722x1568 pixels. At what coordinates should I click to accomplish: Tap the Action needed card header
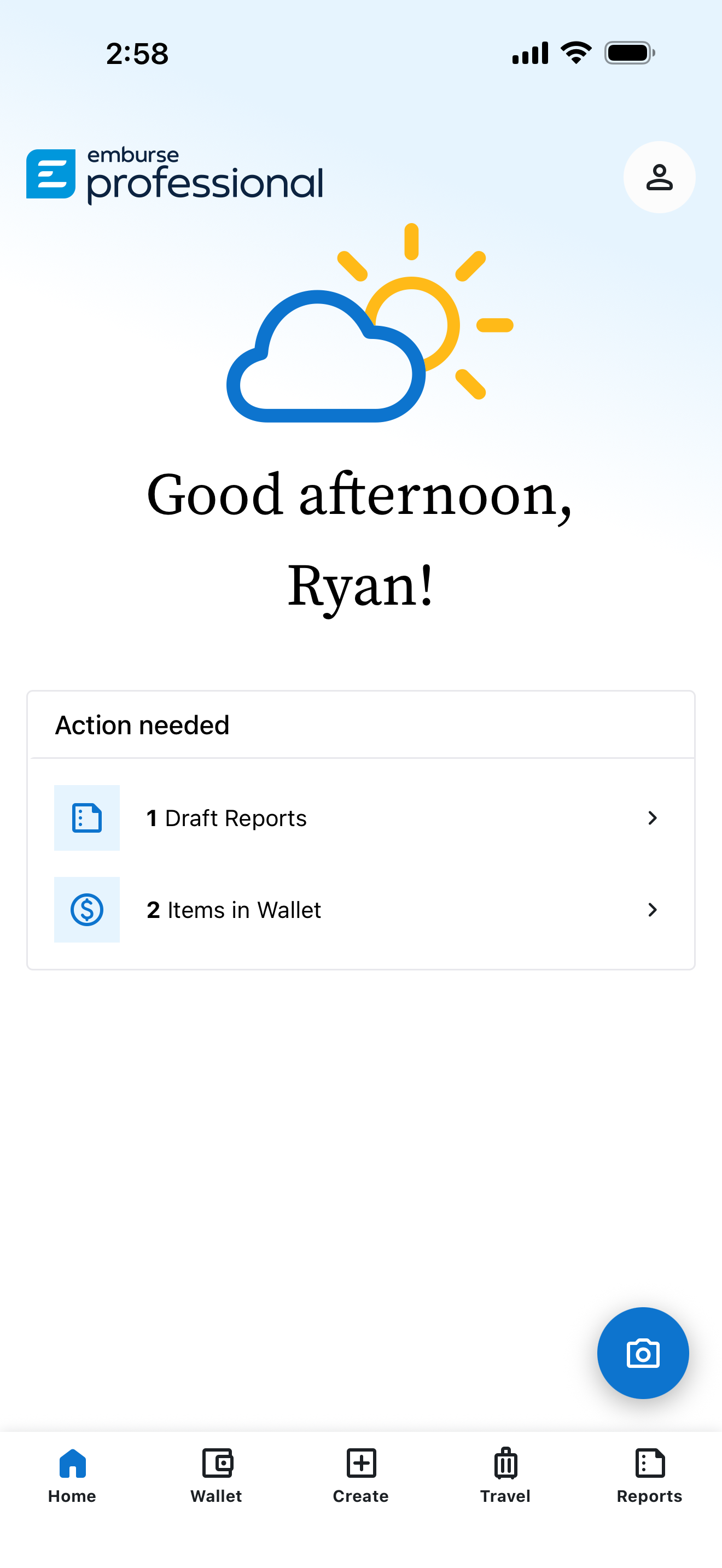tap(142, 724)
